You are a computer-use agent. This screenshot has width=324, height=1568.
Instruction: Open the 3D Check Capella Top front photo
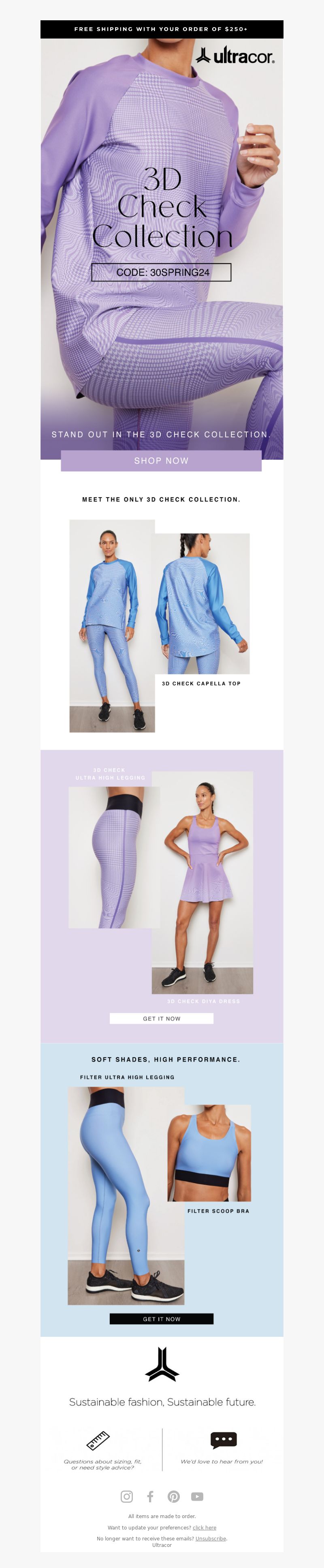(112, 625)
